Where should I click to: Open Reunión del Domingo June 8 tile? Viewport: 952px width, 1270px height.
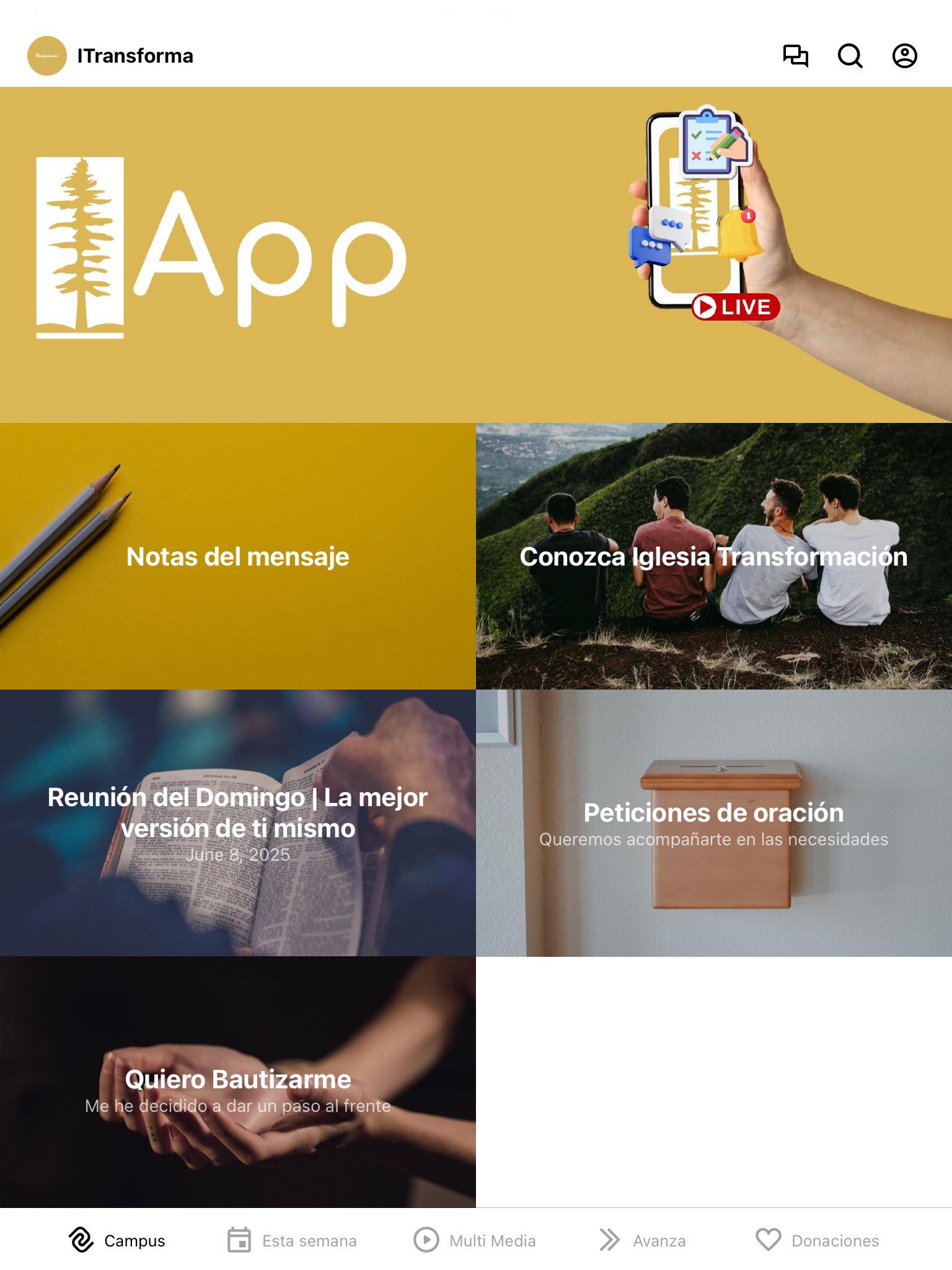point(238,823)
